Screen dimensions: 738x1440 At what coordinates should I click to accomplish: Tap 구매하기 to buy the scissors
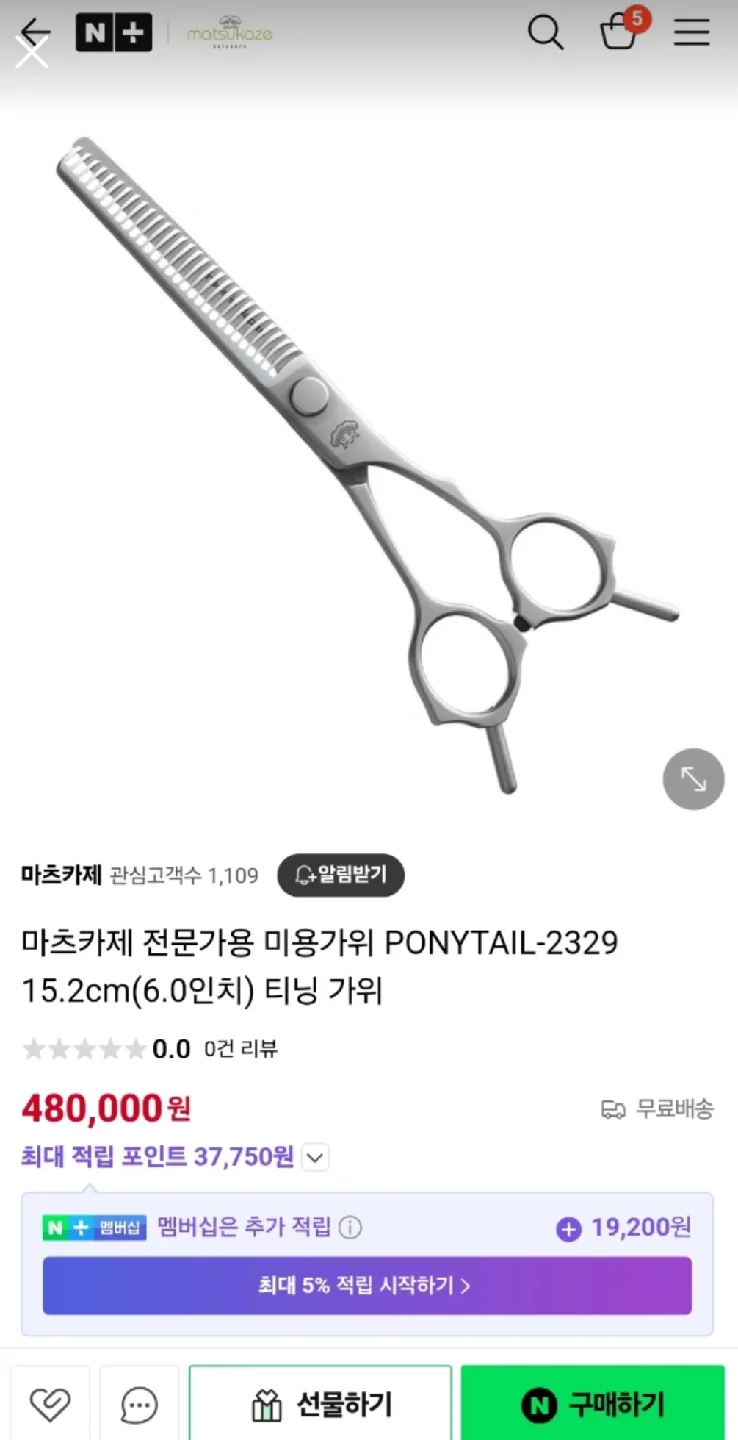[592, 1405]
